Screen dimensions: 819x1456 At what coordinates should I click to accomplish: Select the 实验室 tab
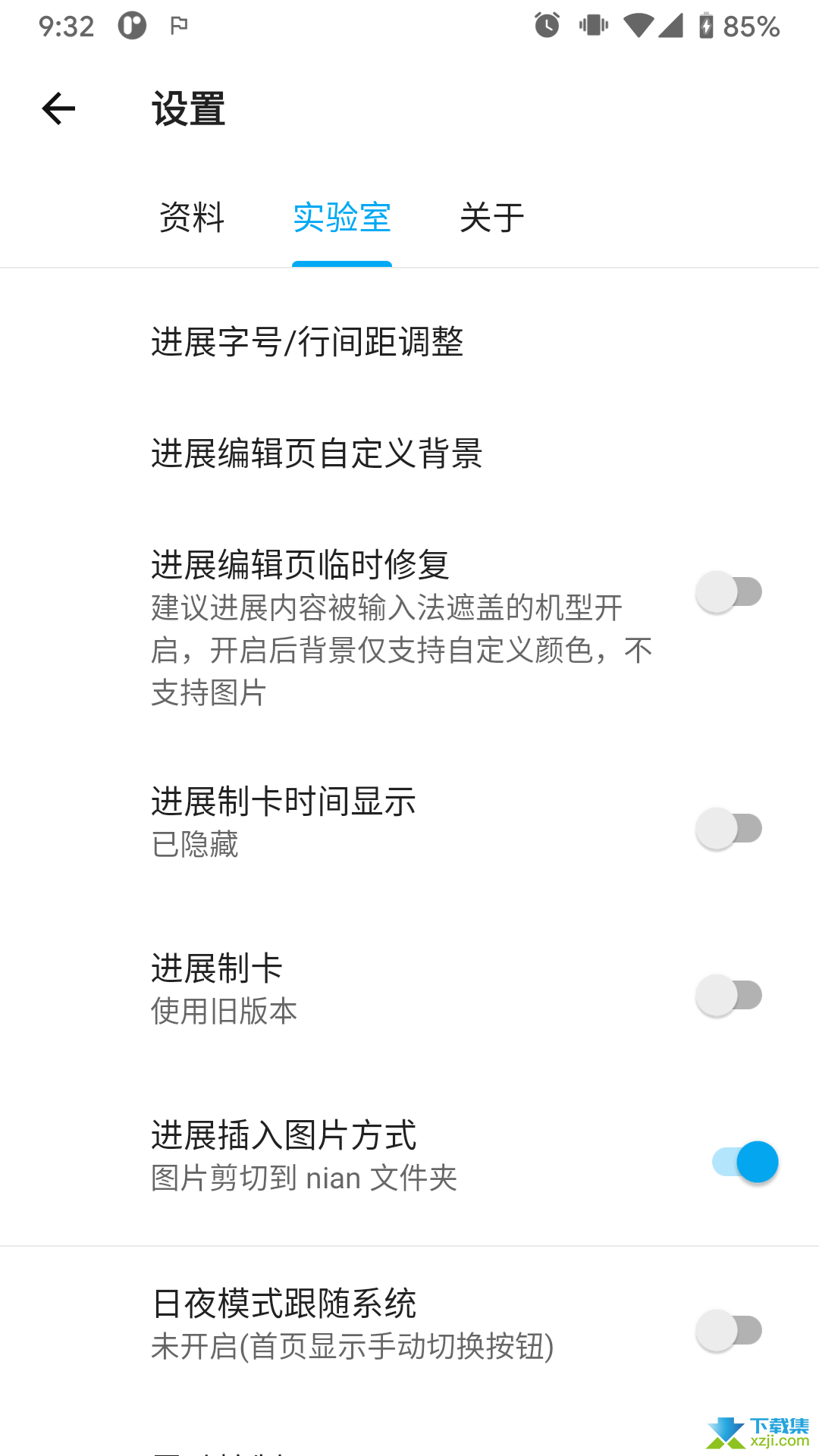[342, 218]
